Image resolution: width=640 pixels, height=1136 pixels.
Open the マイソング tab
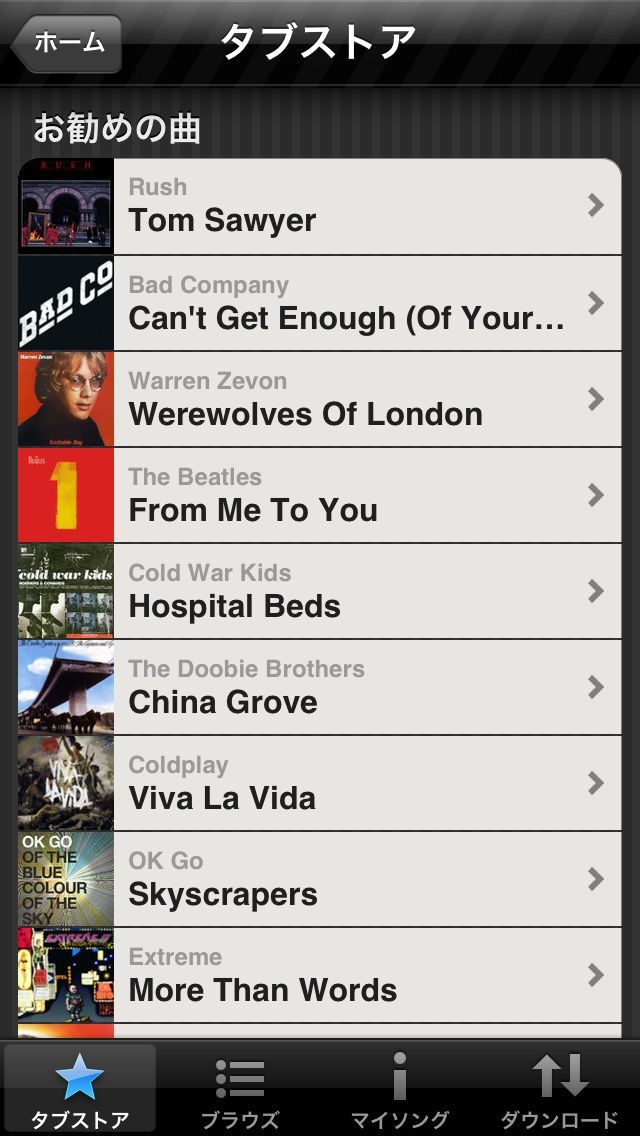tap(400, 1090)
